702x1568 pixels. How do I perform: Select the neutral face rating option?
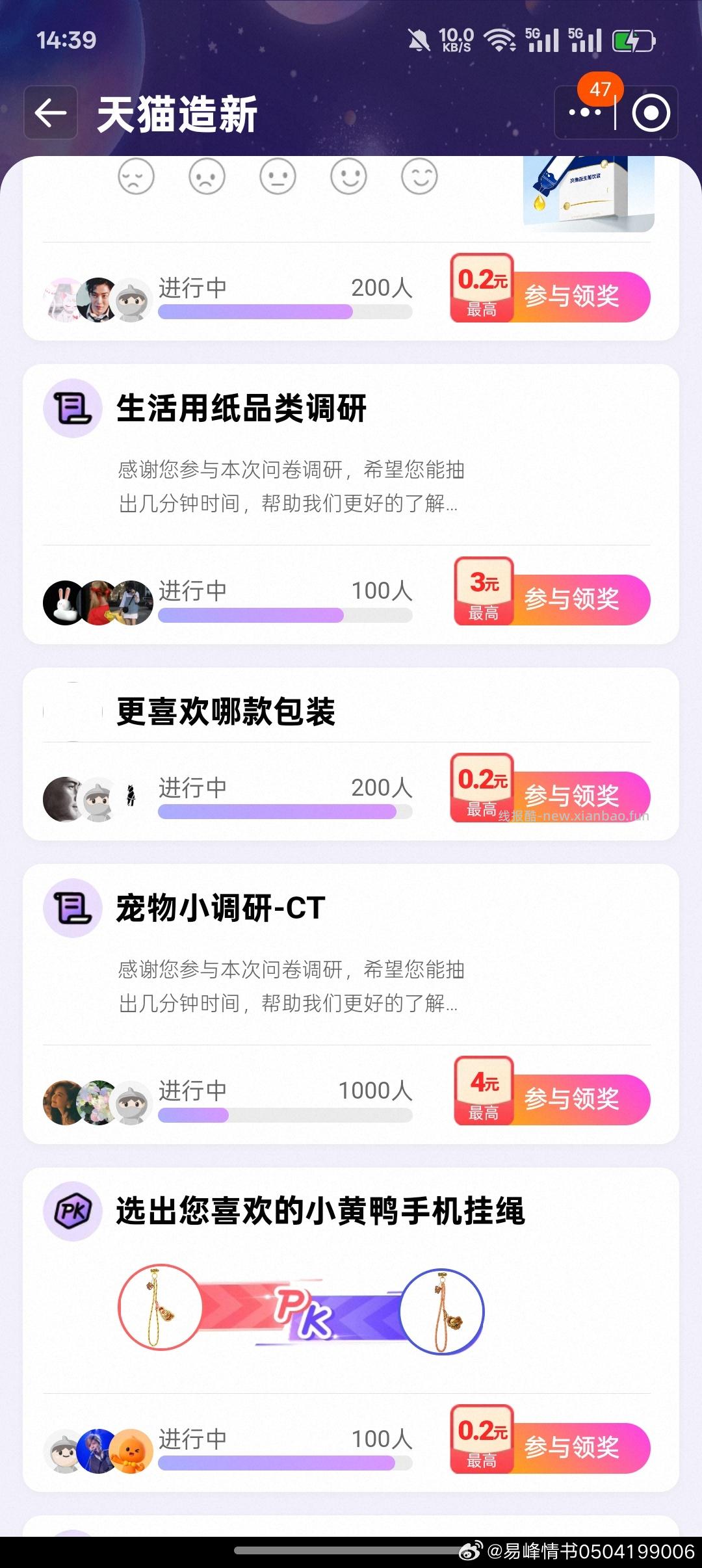(x=278, y=176)
